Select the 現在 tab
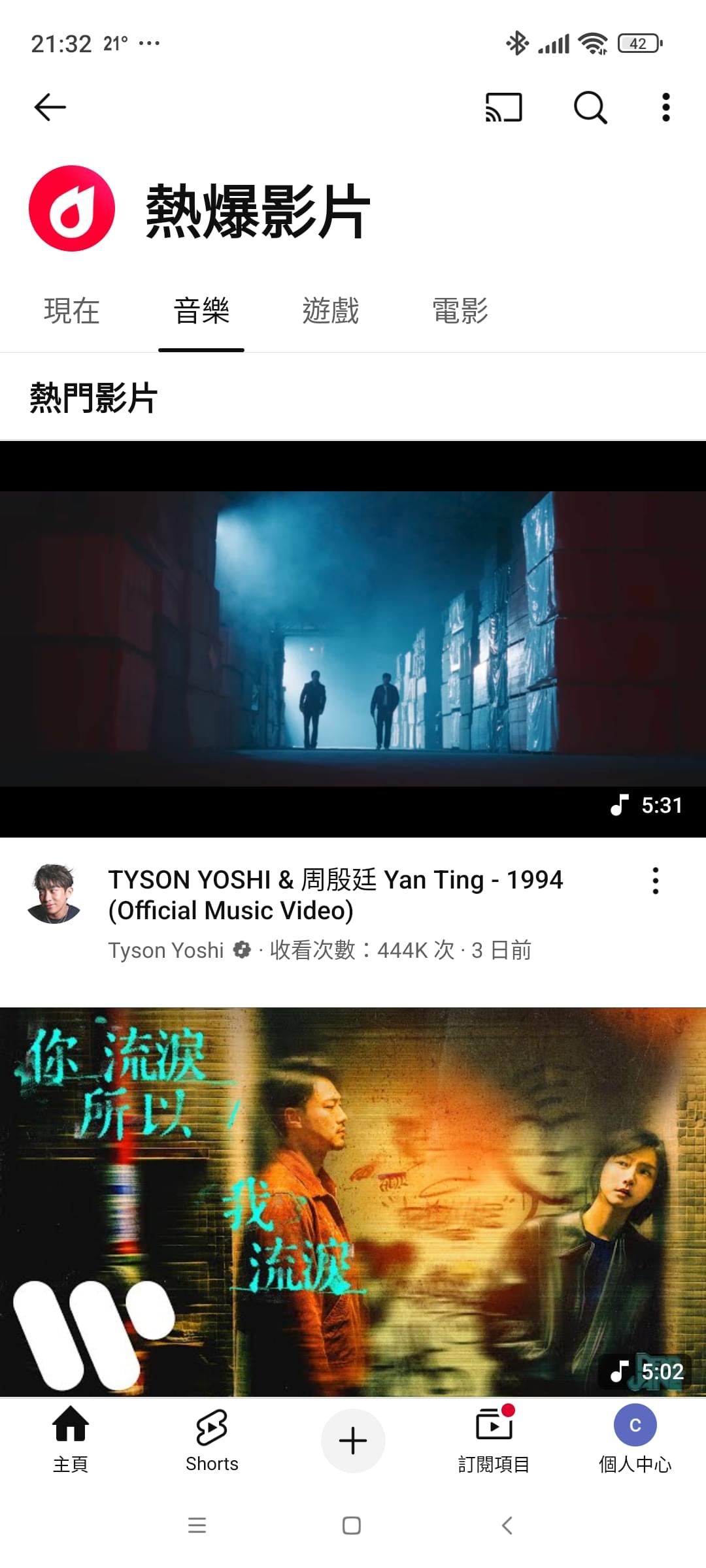This screenshot has width=706, height=1568. point(71,312)
